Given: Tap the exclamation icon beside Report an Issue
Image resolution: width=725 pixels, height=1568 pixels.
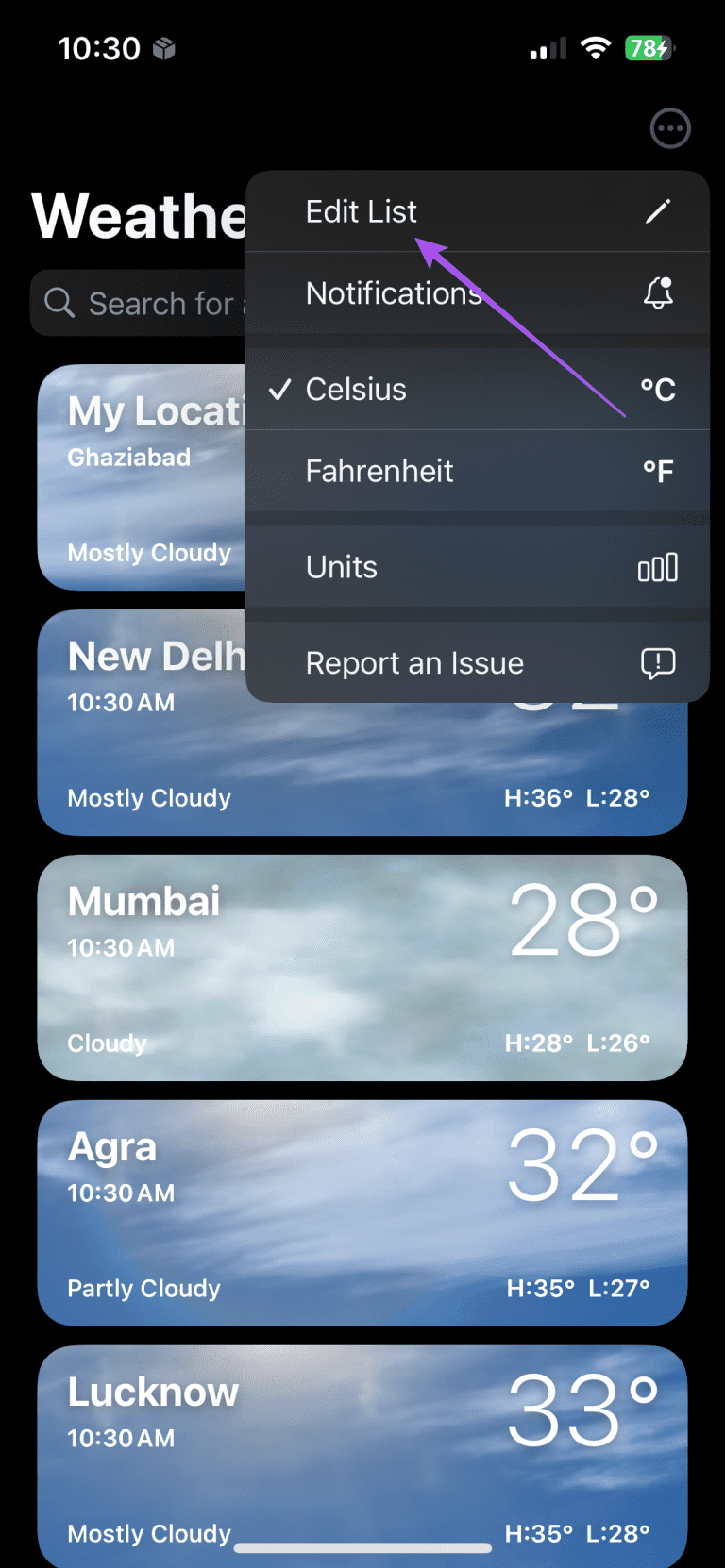Looking at the screenshot, I should coord(658,663).
